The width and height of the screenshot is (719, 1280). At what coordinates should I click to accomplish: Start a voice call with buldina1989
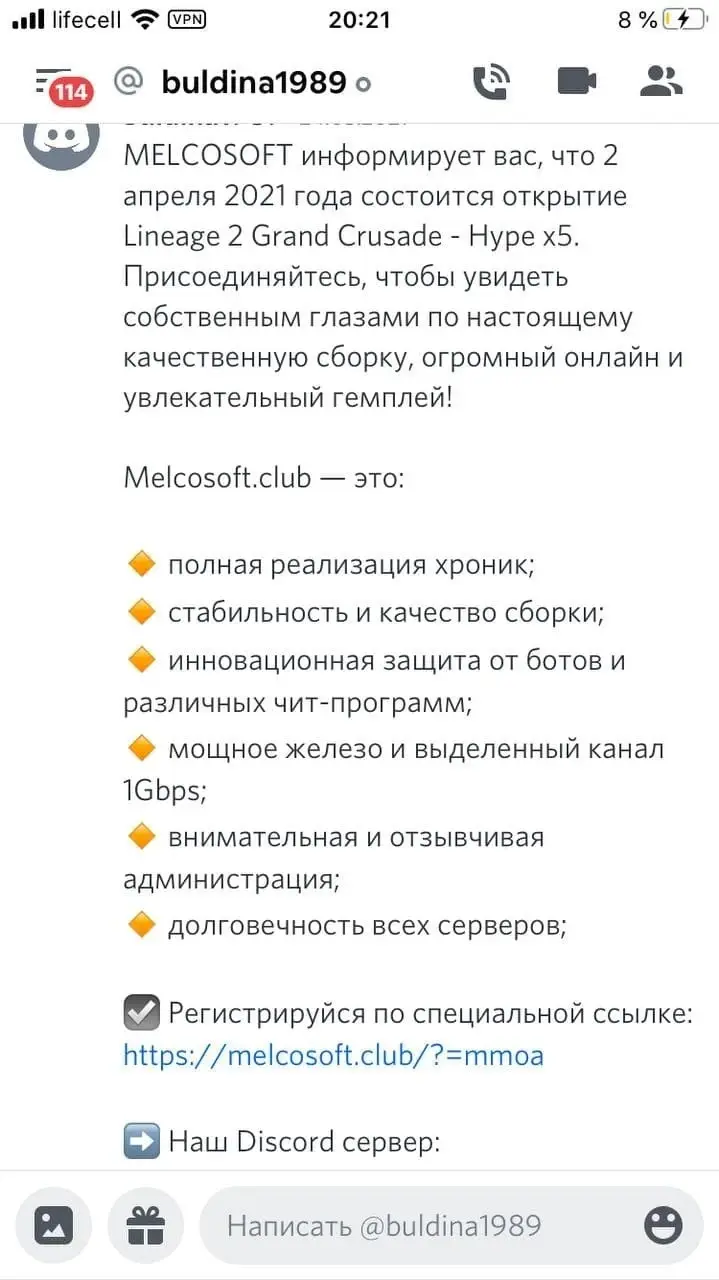[x=490, y=82]
